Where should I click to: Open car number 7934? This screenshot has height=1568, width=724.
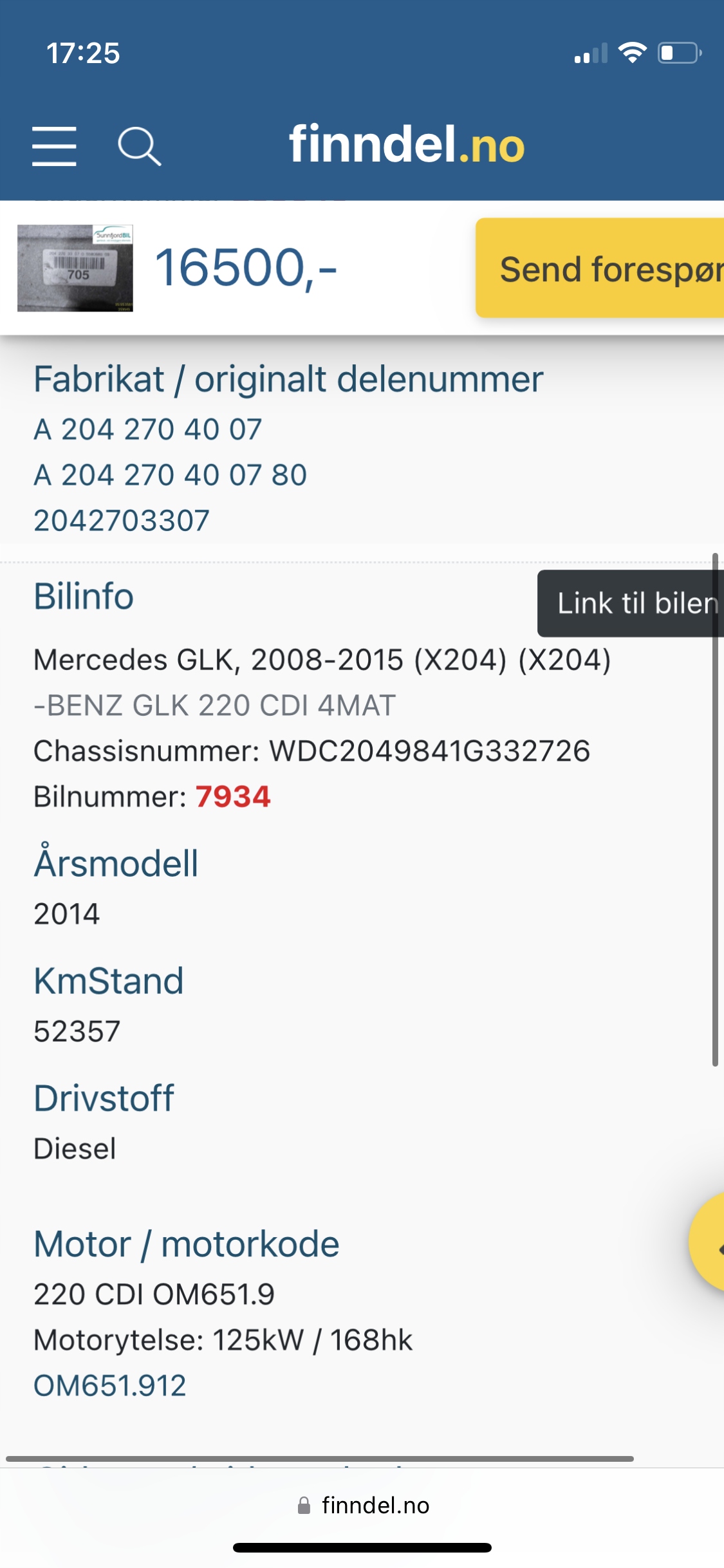click(x=233, y=797)
